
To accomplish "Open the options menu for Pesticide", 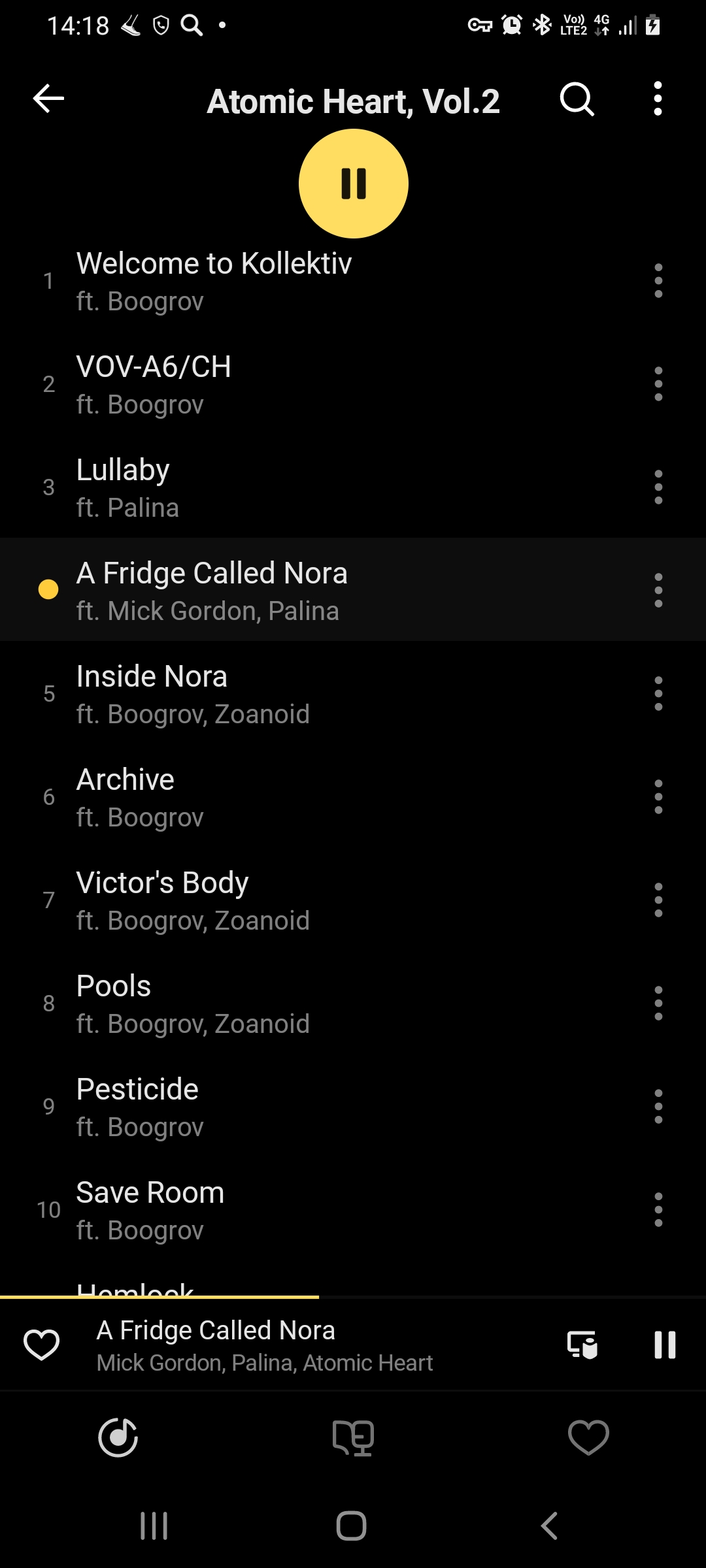I will point(658,1107).
